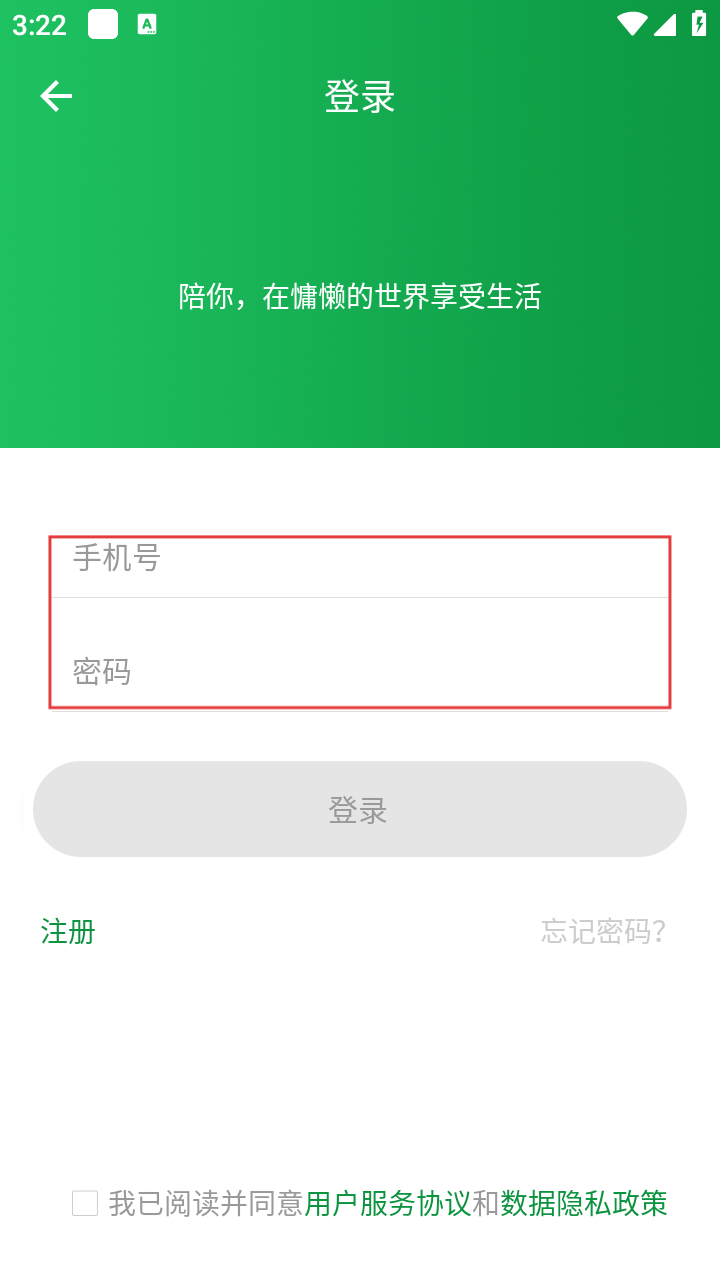Tap the 手机号 phone number field
Image resolution: width=720 pixels, height=1280 pixels.
[360, 558]
